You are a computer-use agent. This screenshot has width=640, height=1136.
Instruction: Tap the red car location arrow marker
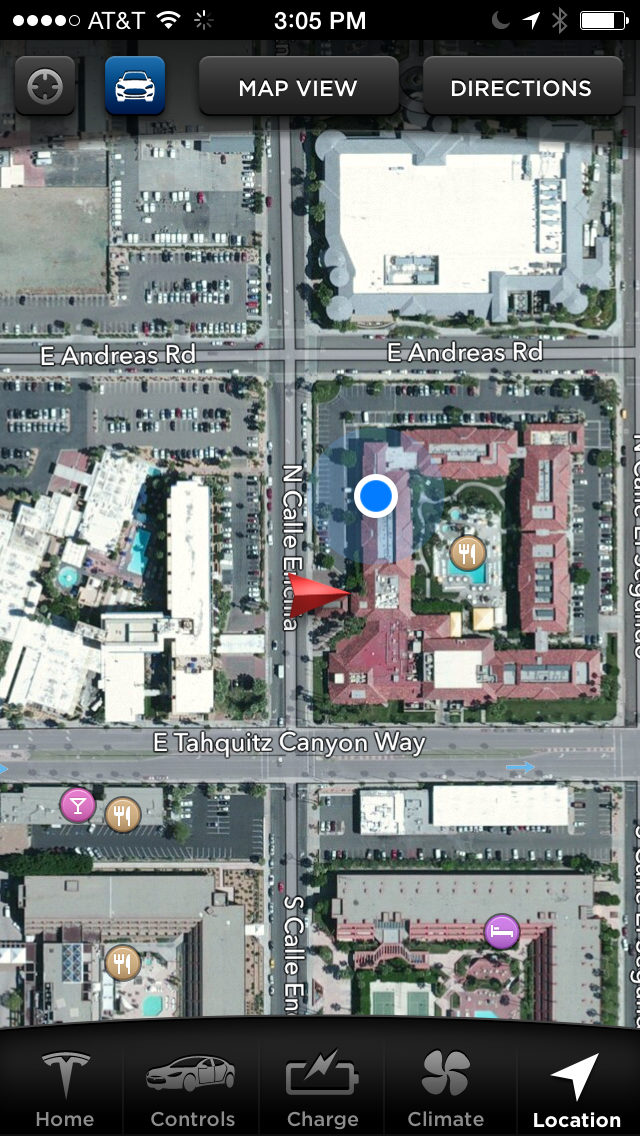(320, 595)
